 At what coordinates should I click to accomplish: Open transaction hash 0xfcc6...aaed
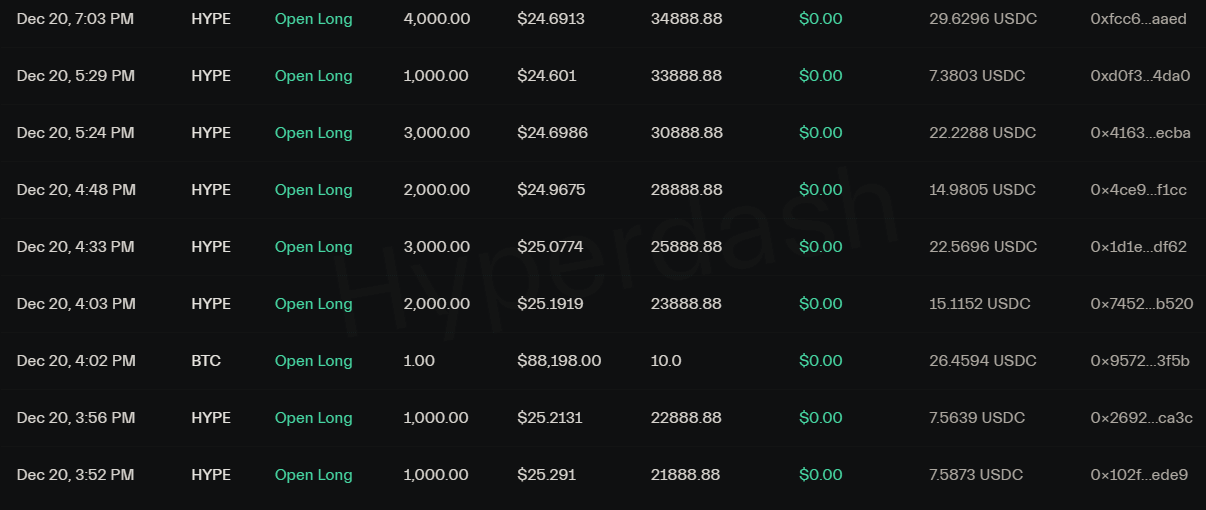coord(1138,19)
